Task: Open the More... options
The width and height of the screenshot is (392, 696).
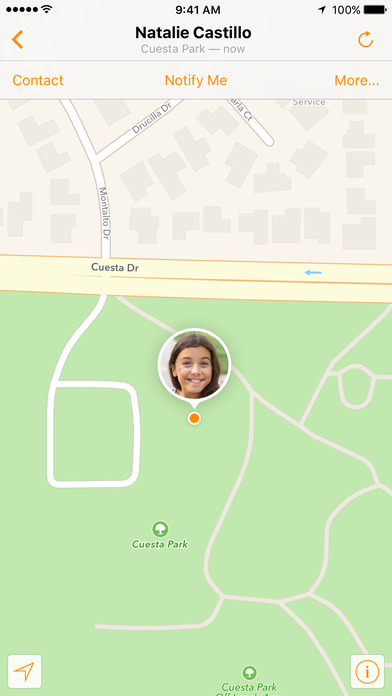Action: (357, 80)
